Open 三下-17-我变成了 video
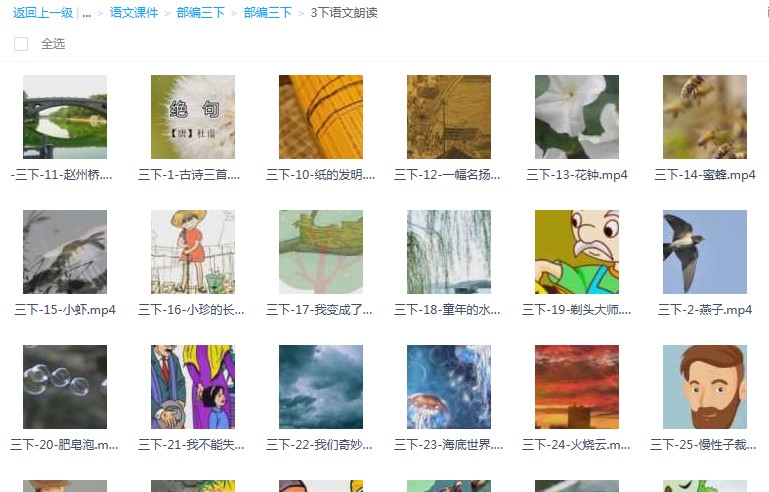This screenshot has width=769, height=492. (320, 252)
